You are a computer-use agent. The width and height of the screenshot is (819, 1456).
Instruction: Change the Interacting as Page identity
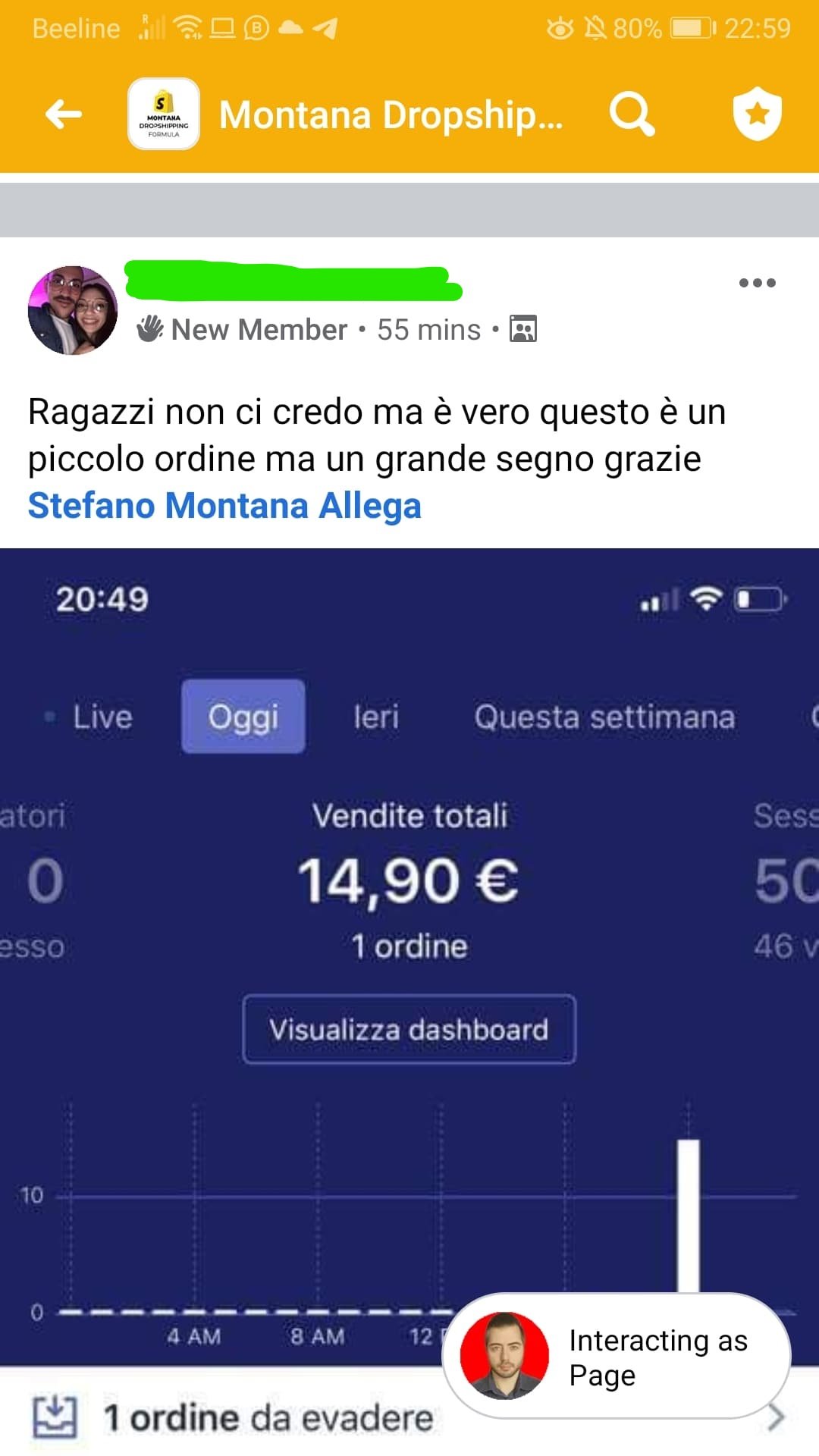click(616, 1356)
